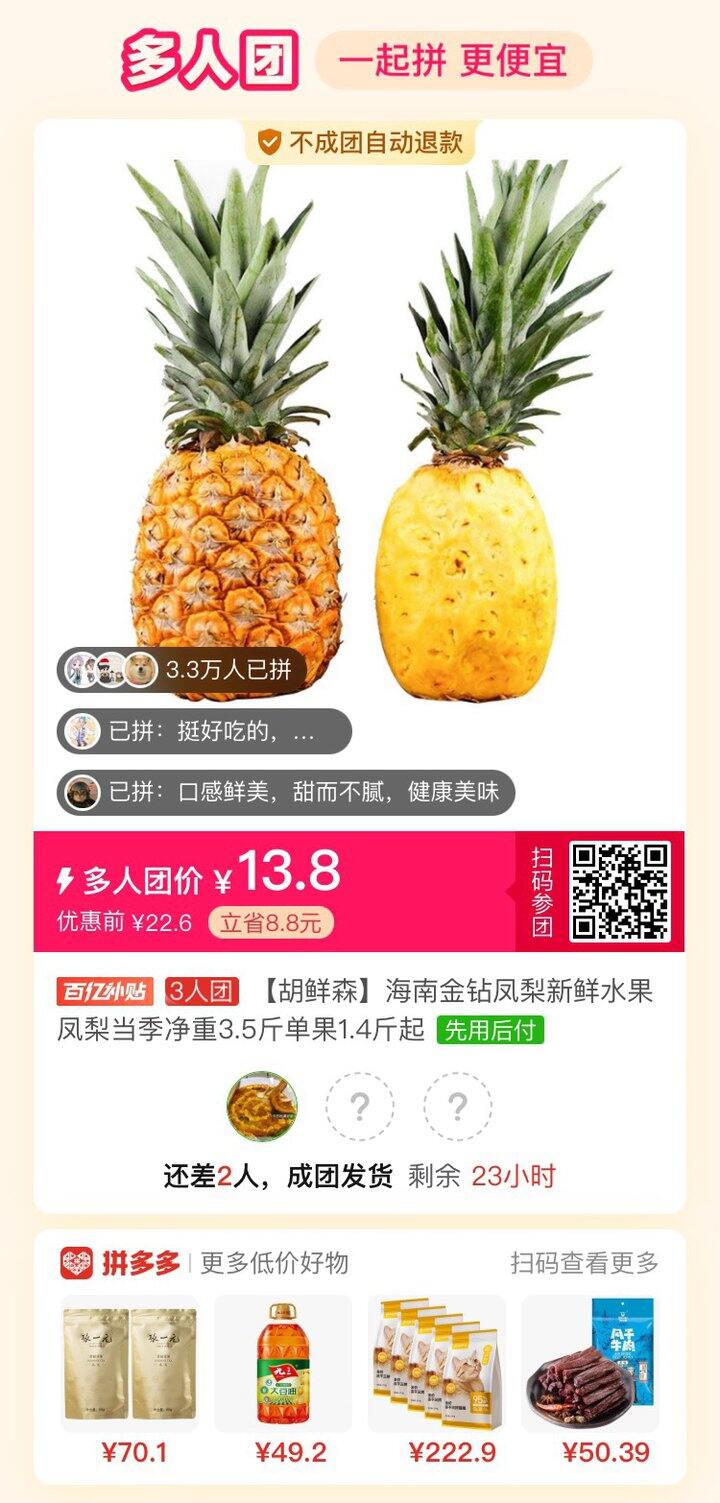Click the second empty question-mark member slot

(458, 1105)
